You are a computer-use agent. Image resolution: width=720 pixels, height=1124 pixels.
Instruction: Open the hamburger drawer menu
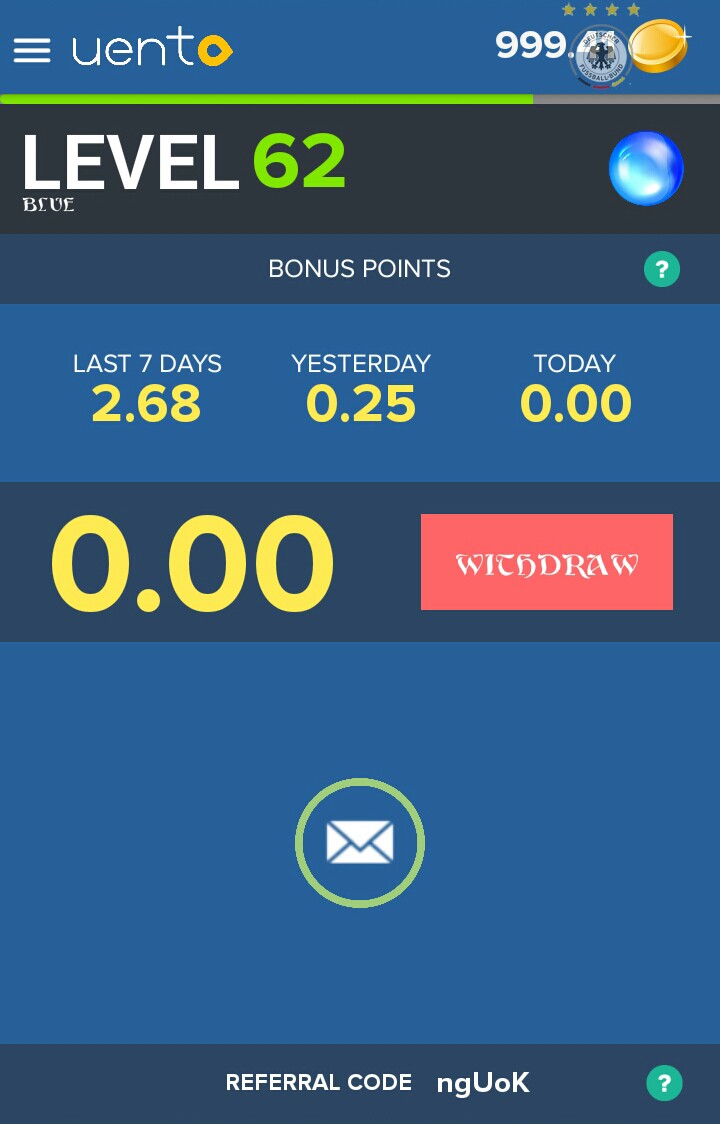[32, 50]
